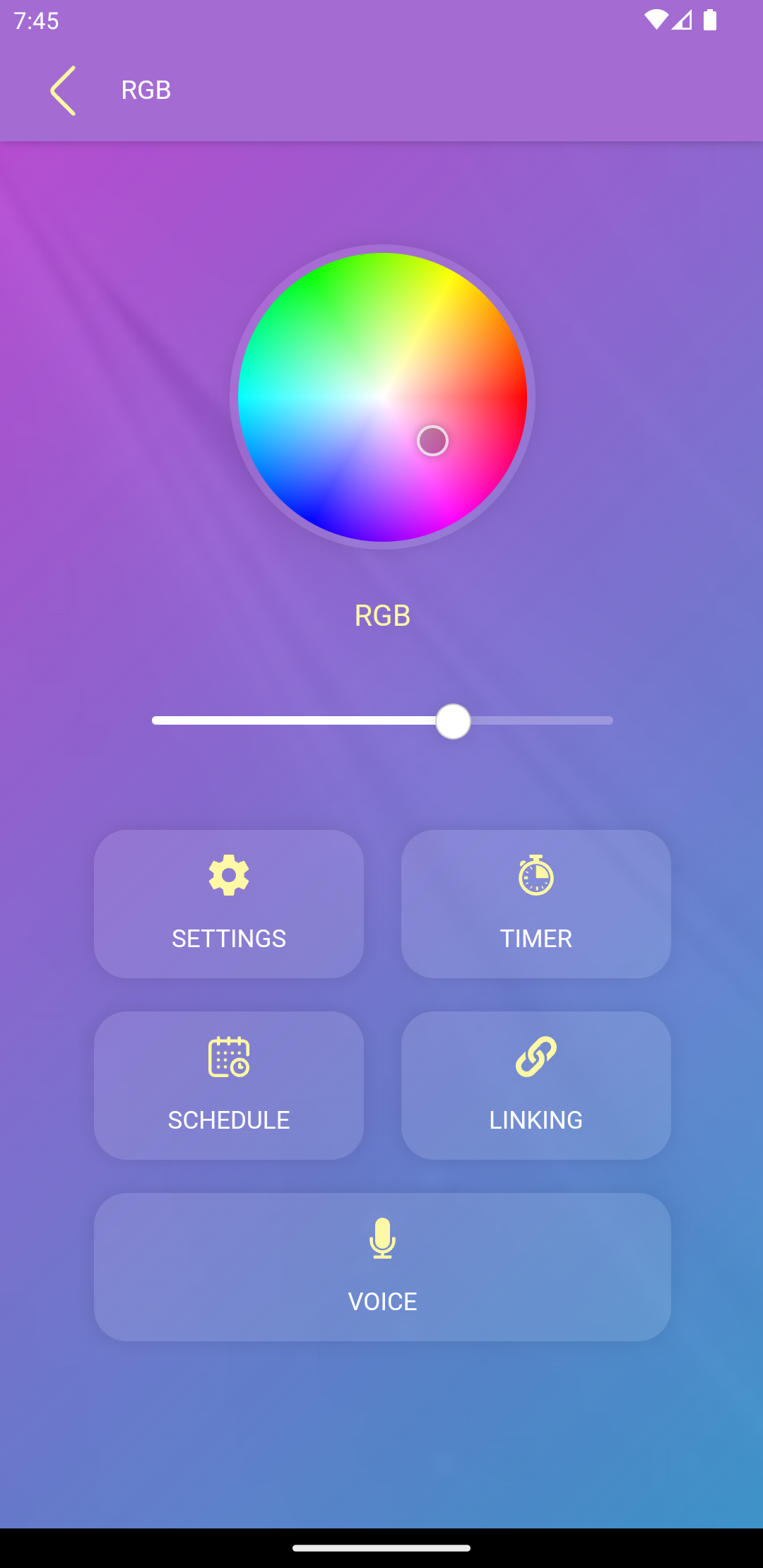Image resolution: width=763 pixels, height=1568 pixels.
Task: Tap the brightness slider thumb
Action: [x=453, y=720]
